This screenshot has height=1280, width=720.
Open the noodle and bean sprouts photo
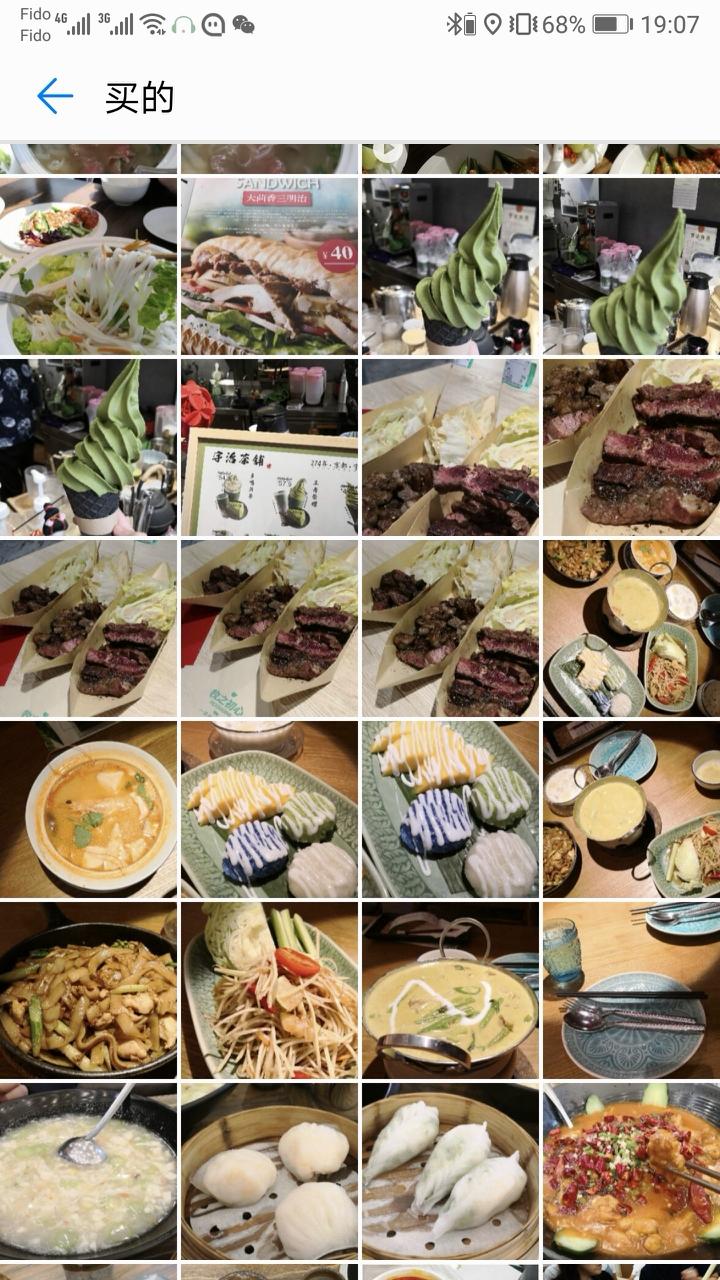click(x=88, y=266)
